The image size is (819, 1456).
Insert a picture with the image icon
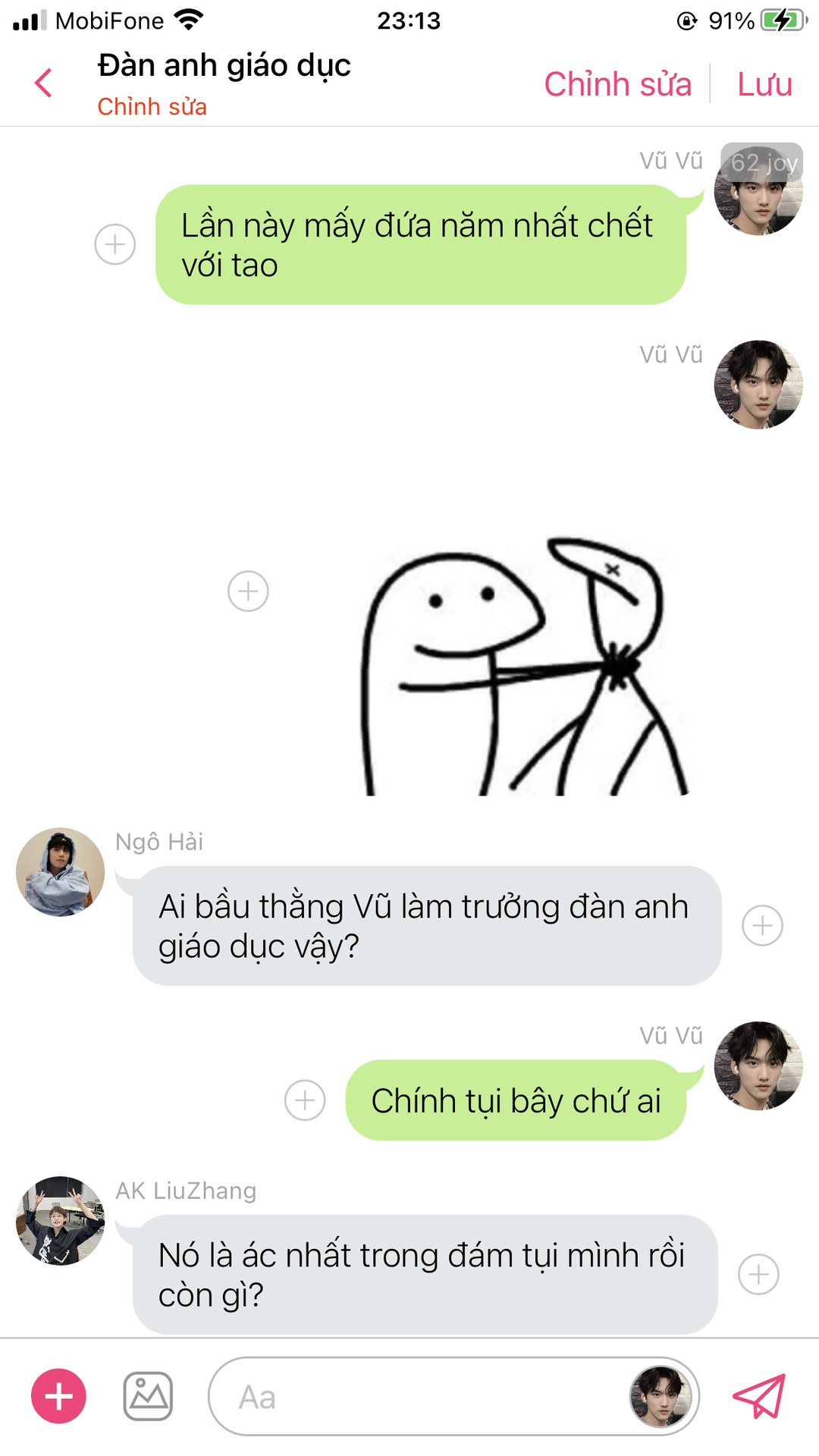148,1396
